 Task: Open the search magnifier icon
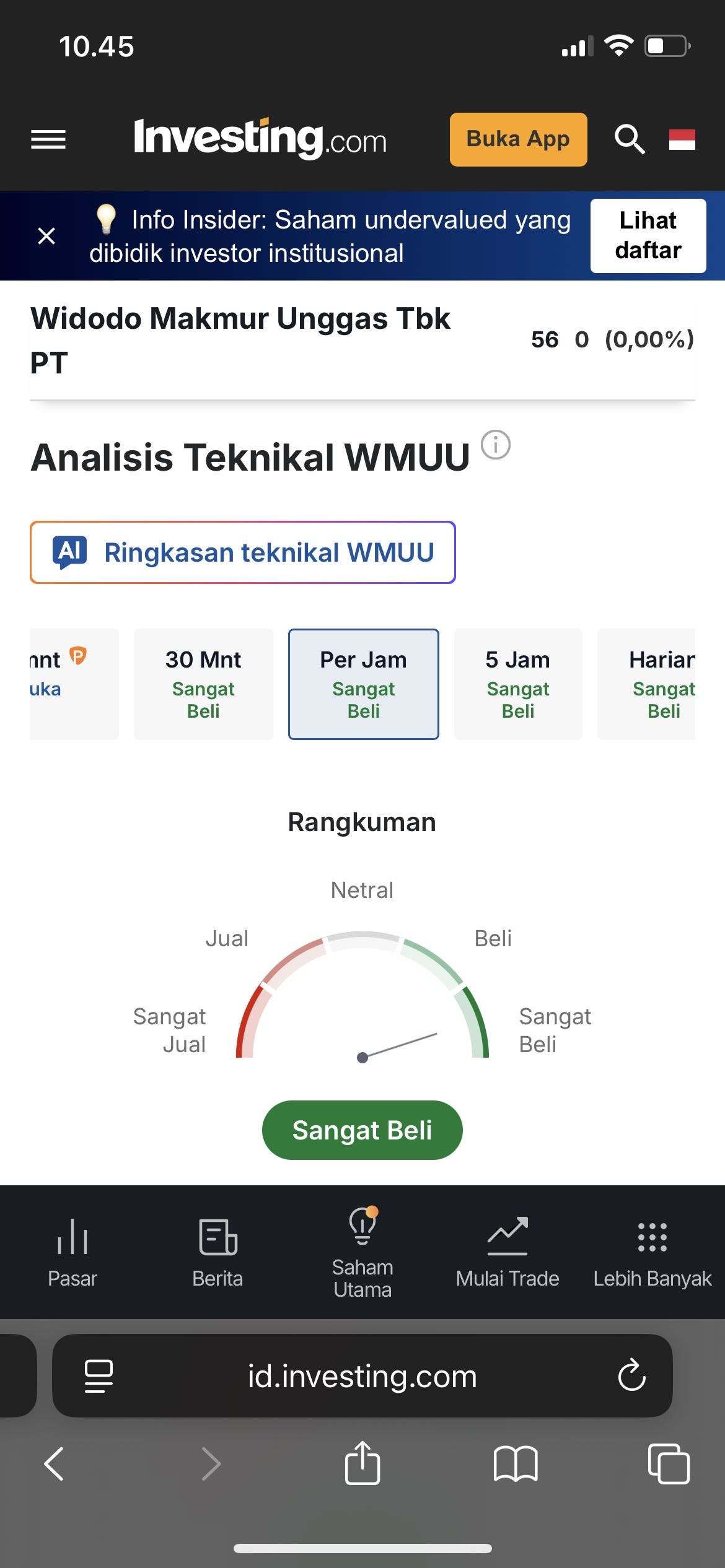[629, 139]
